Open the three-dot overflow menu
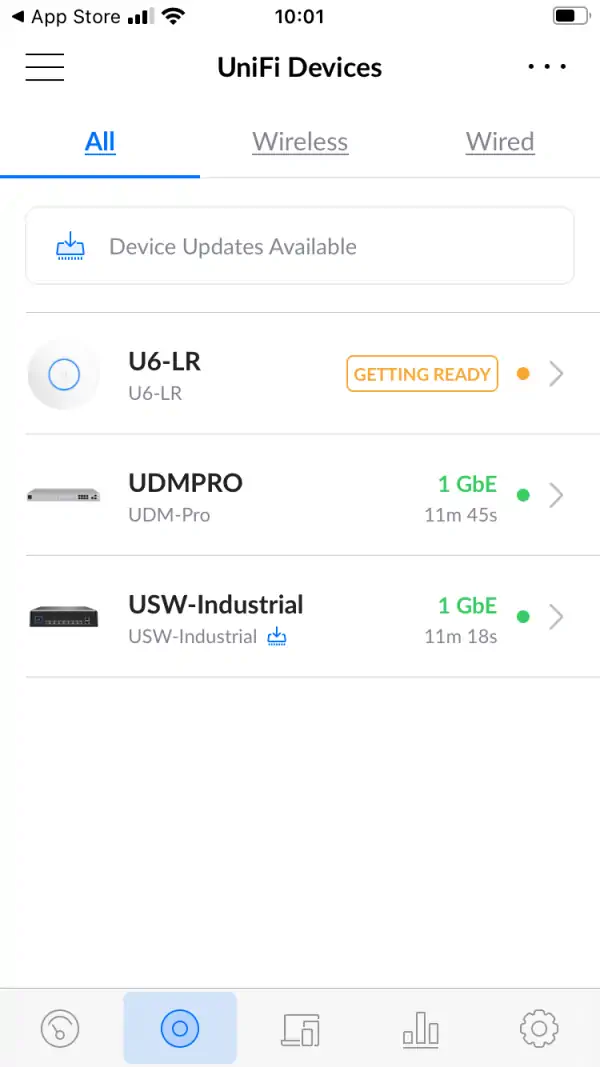Screen dimensions: 600x1067 (547, 68)
